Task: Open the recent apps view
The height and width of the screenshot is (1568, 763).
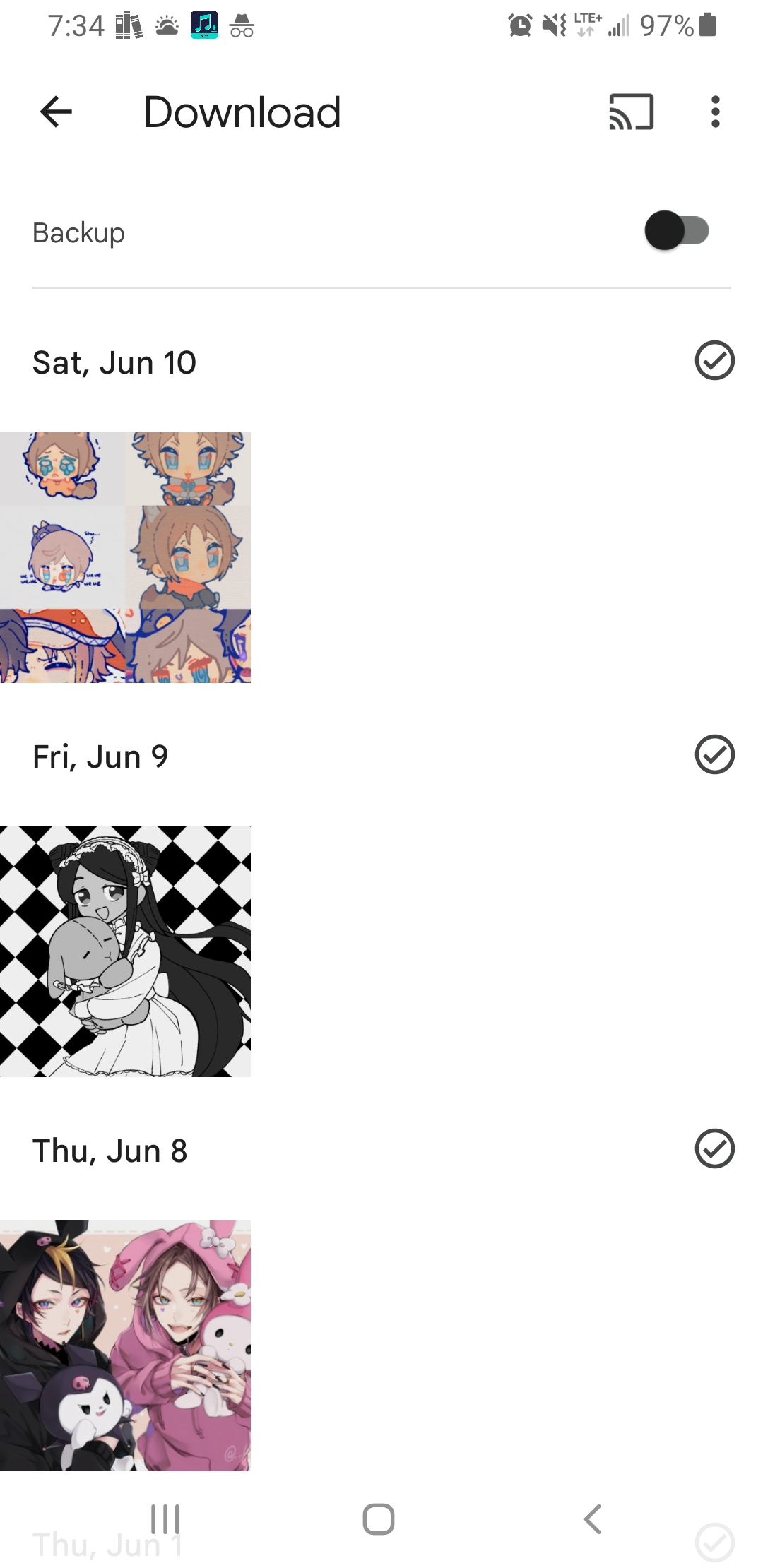Action: [x=165, y=1519]
